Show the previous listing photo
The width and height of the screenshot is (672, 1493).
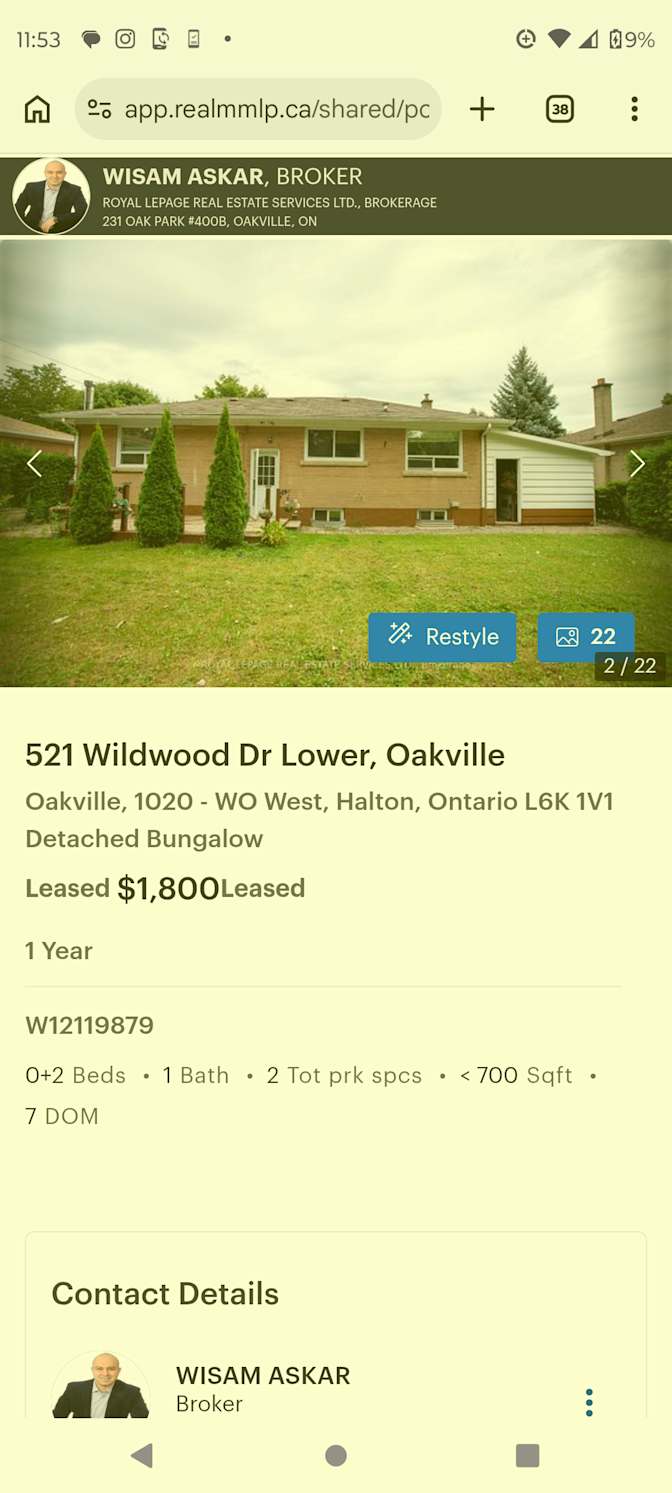[x=34, y=463]
